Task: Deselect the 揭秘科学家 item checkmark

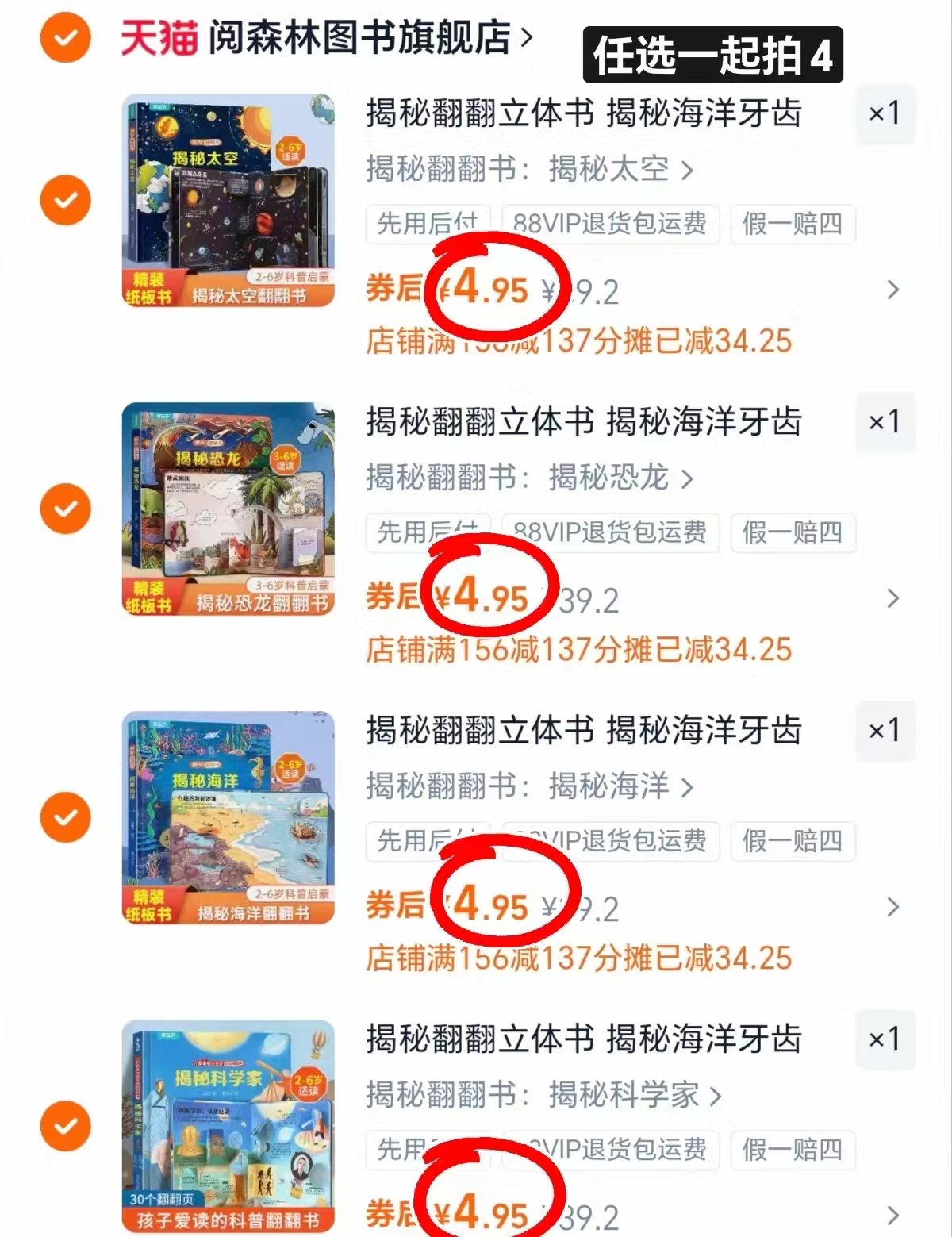Action: tap(64, 1124)
